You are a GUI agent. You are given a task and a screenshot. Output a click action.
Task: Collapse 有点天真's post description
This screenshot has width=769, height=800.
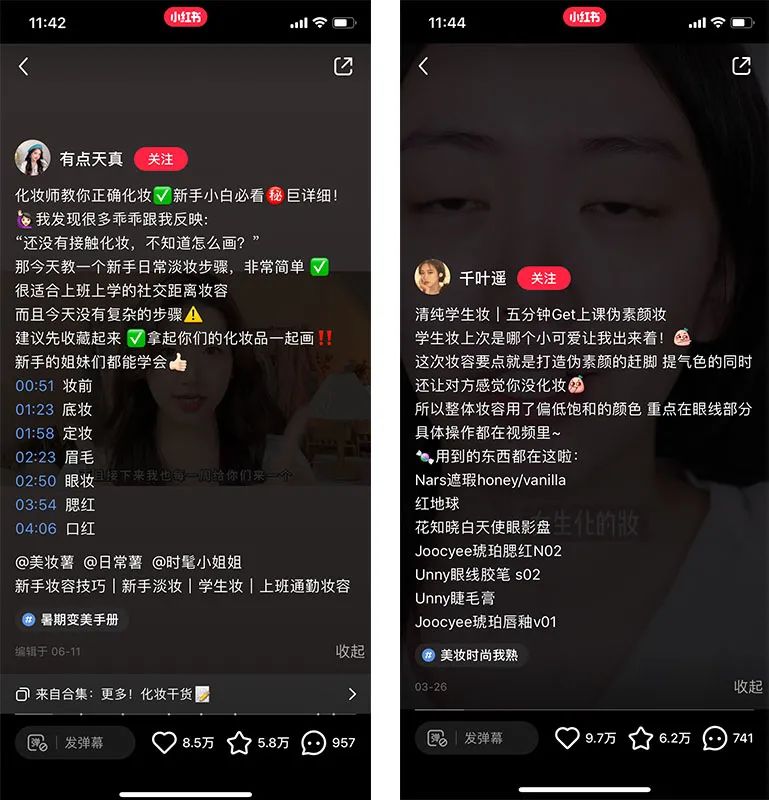tap(350, 651)
